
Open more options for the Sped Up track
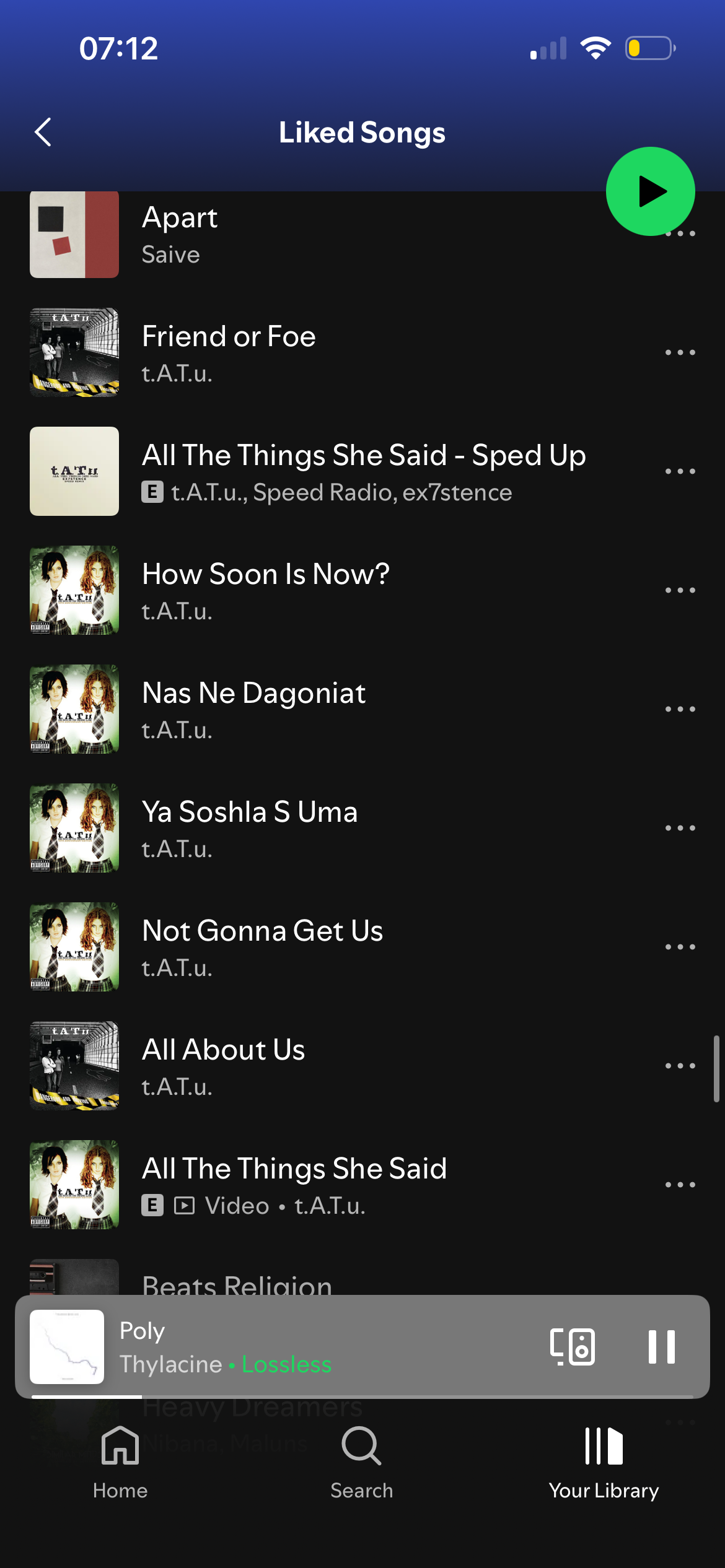pyautogui.click(x=680, y=471)
